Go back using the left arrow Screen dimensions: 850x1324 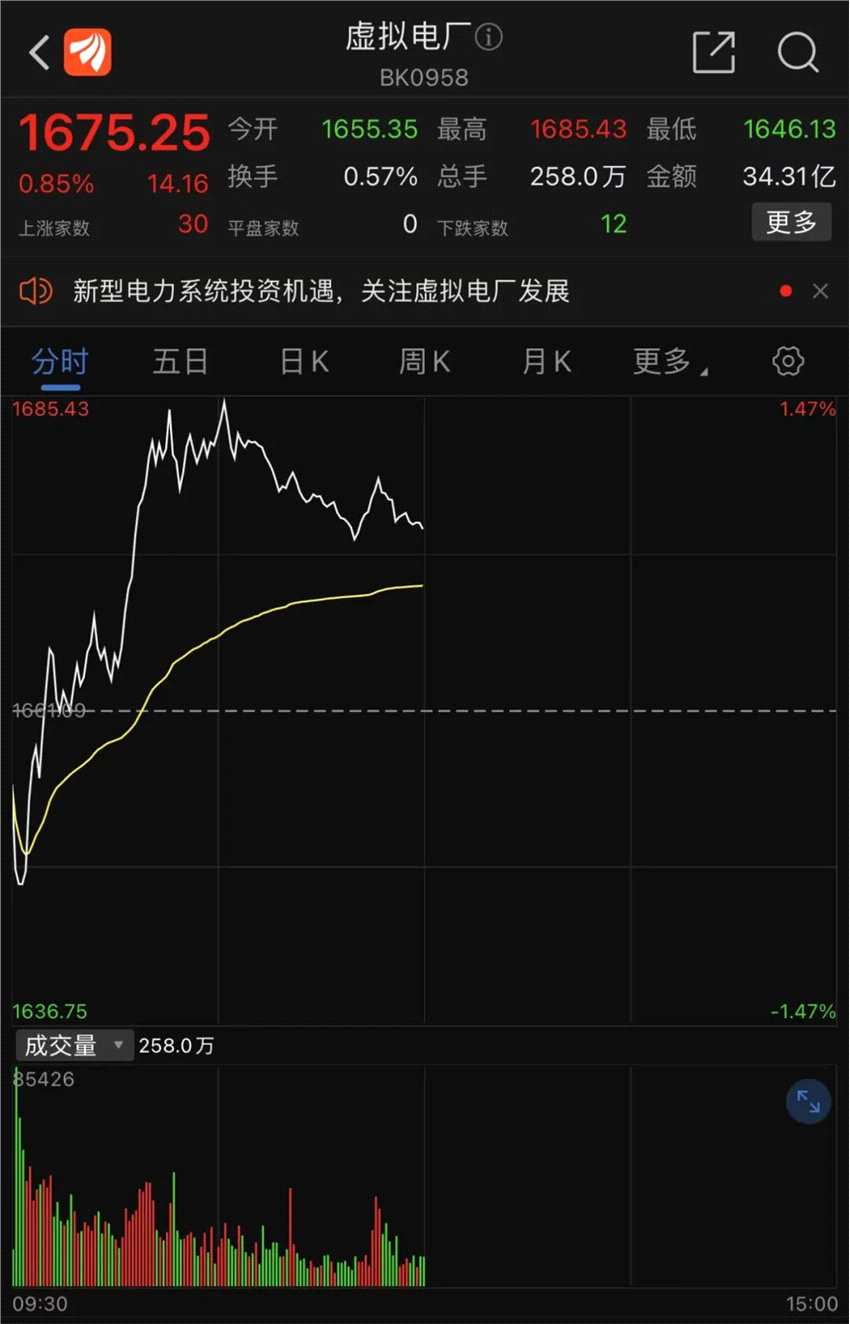coord(38,51)
